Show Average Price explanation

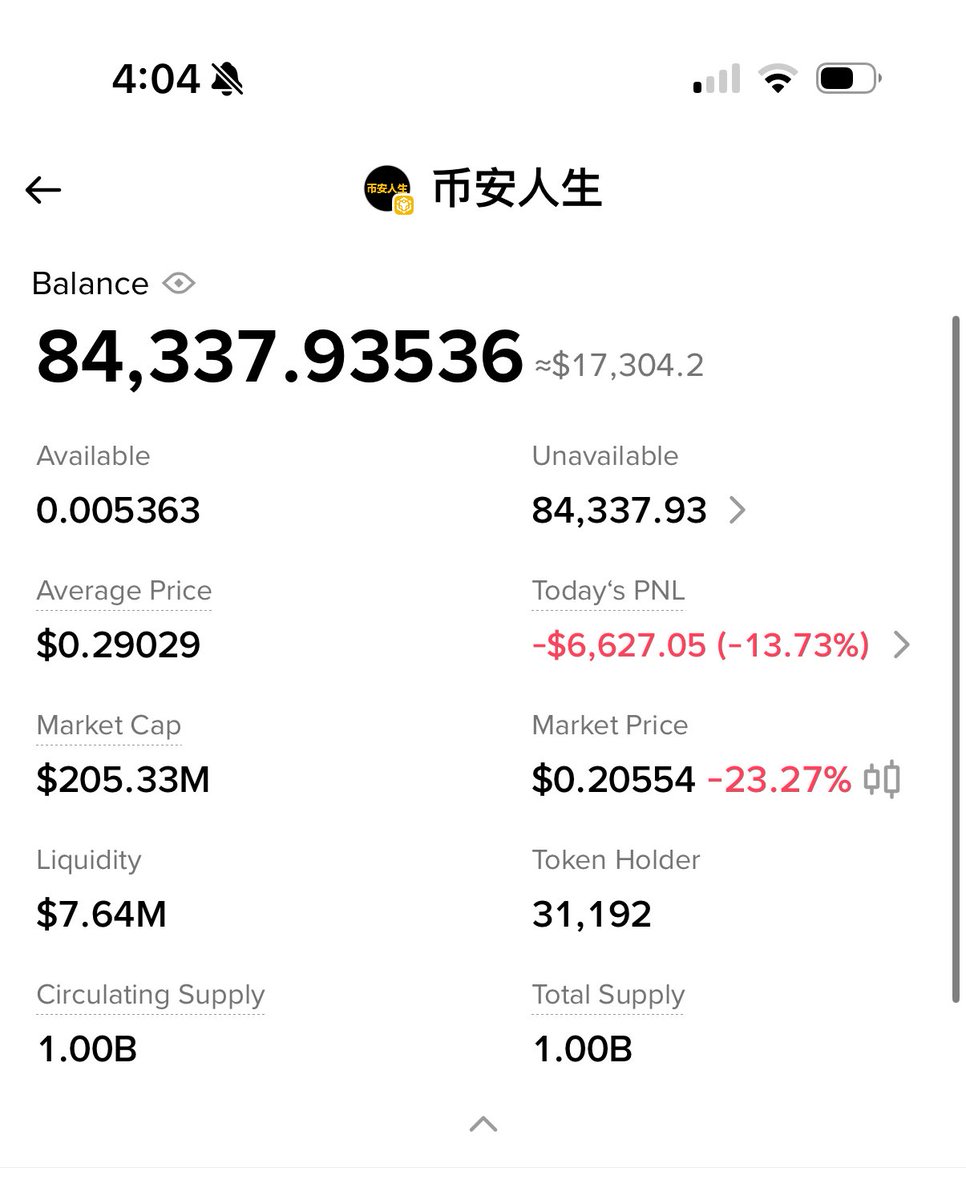tap(124, 591)
